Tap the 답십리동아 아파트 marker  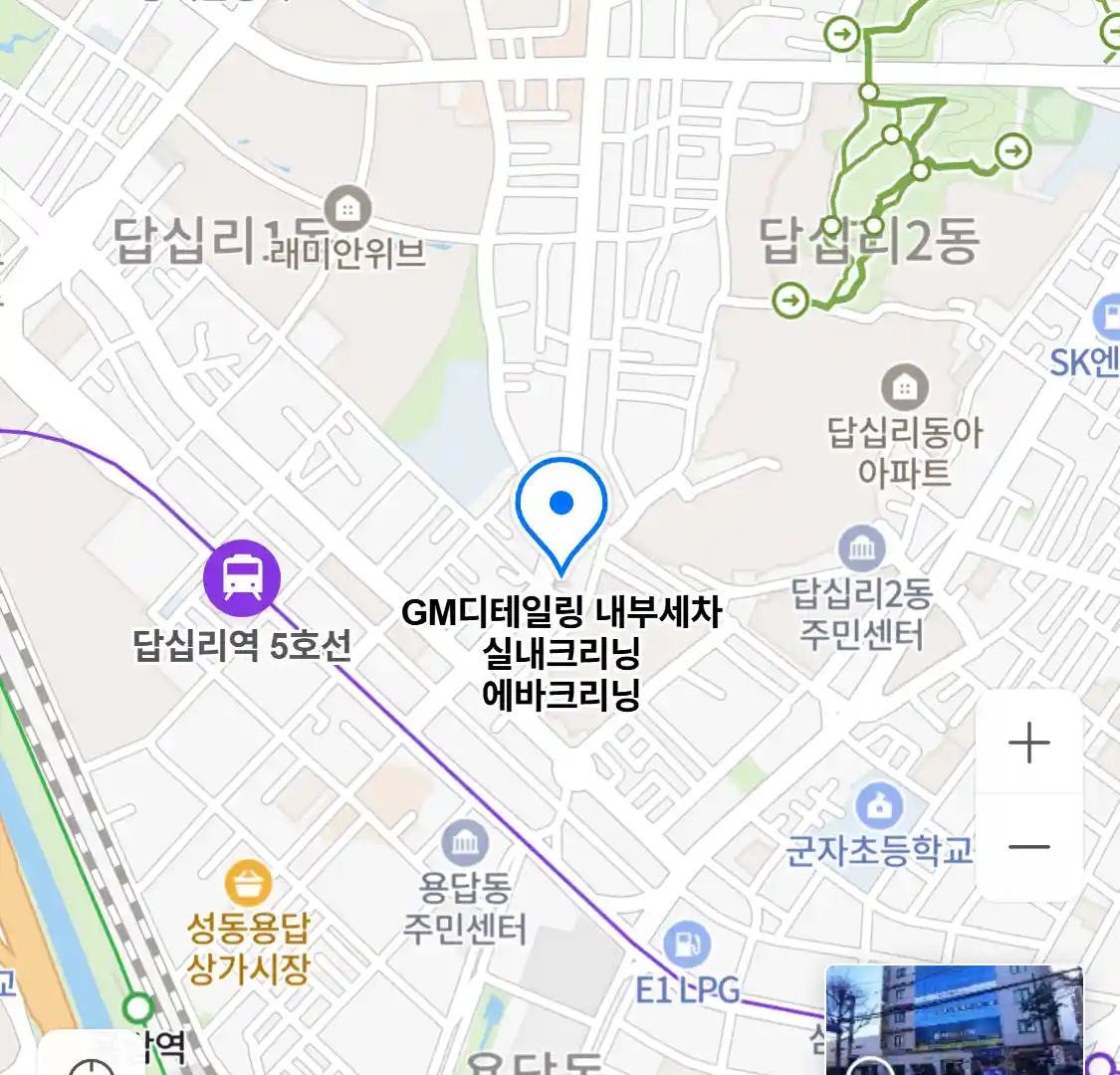(x=904, y=389)
